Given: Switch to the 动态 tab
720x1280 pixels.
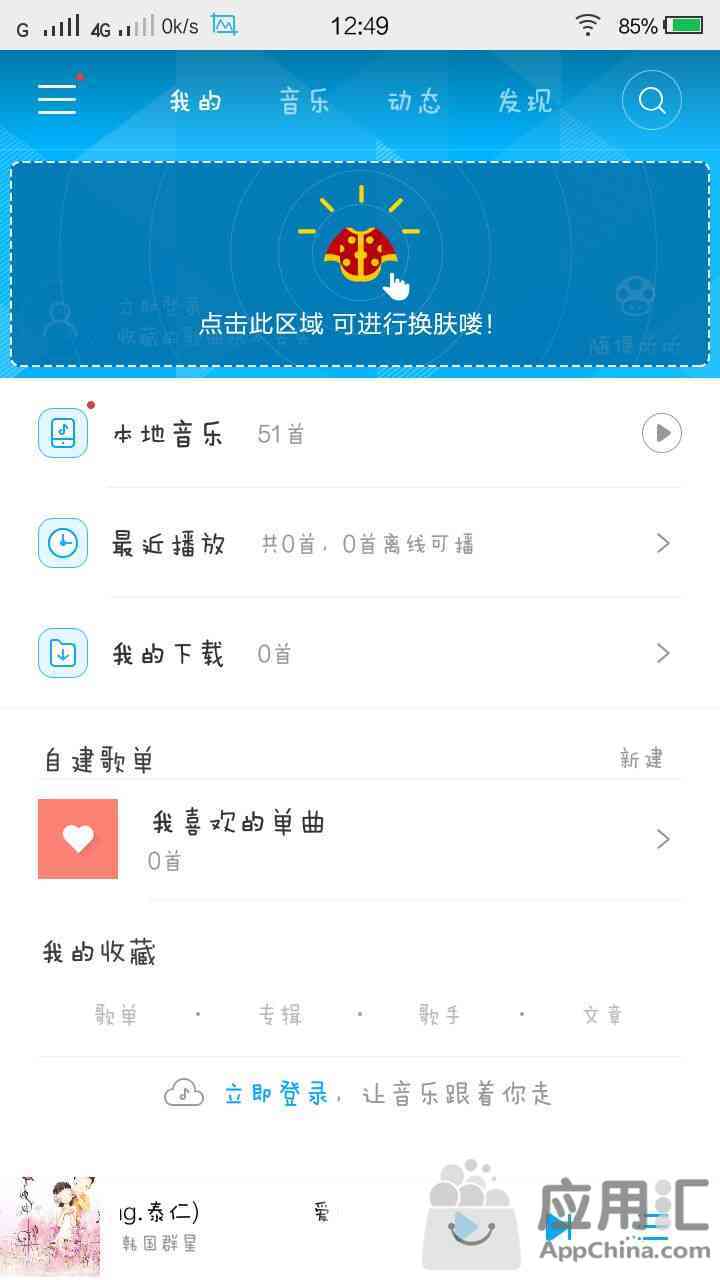Looking at the screenshot, I should [x=414, y=101].
